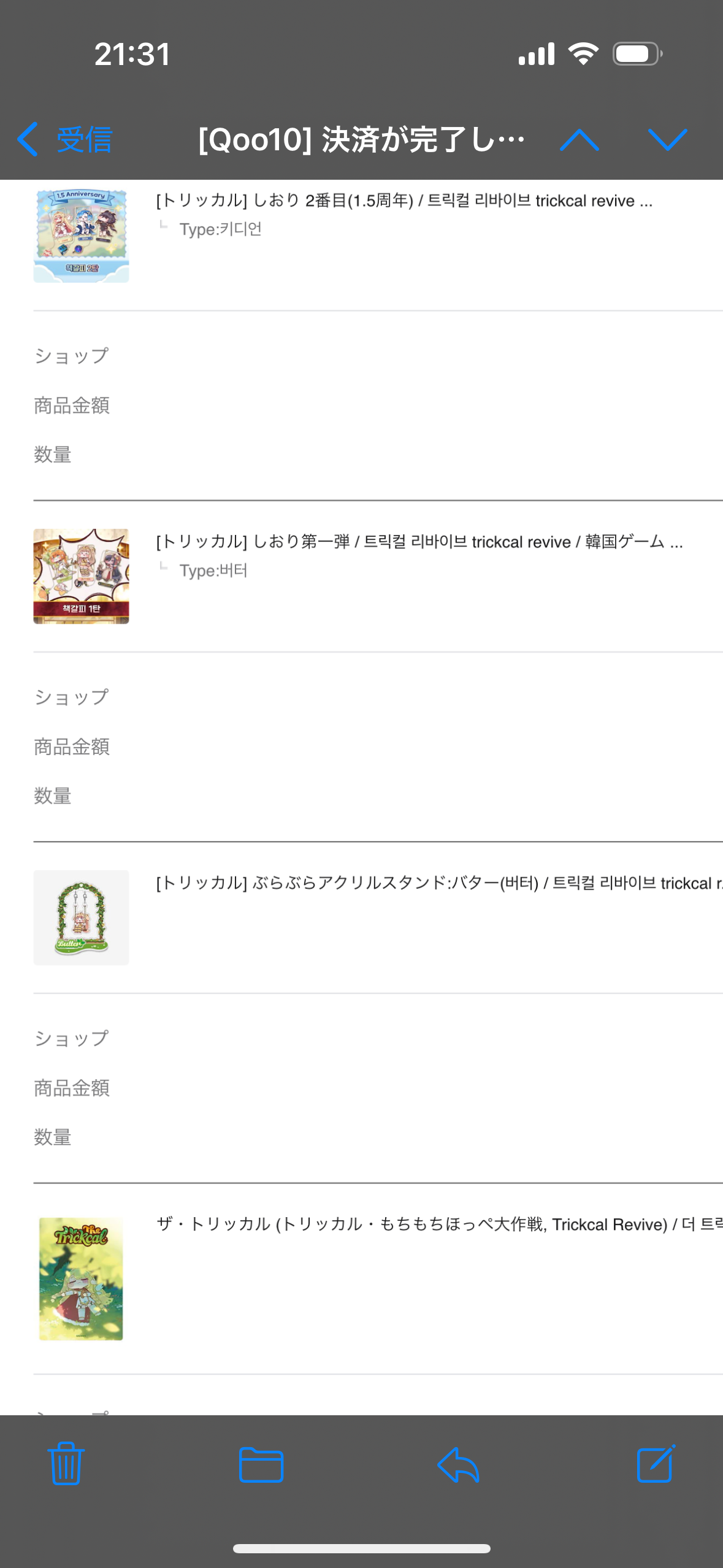Go back to the 受信 inbox
The image size is (723, 1568).
click(65, 139)
